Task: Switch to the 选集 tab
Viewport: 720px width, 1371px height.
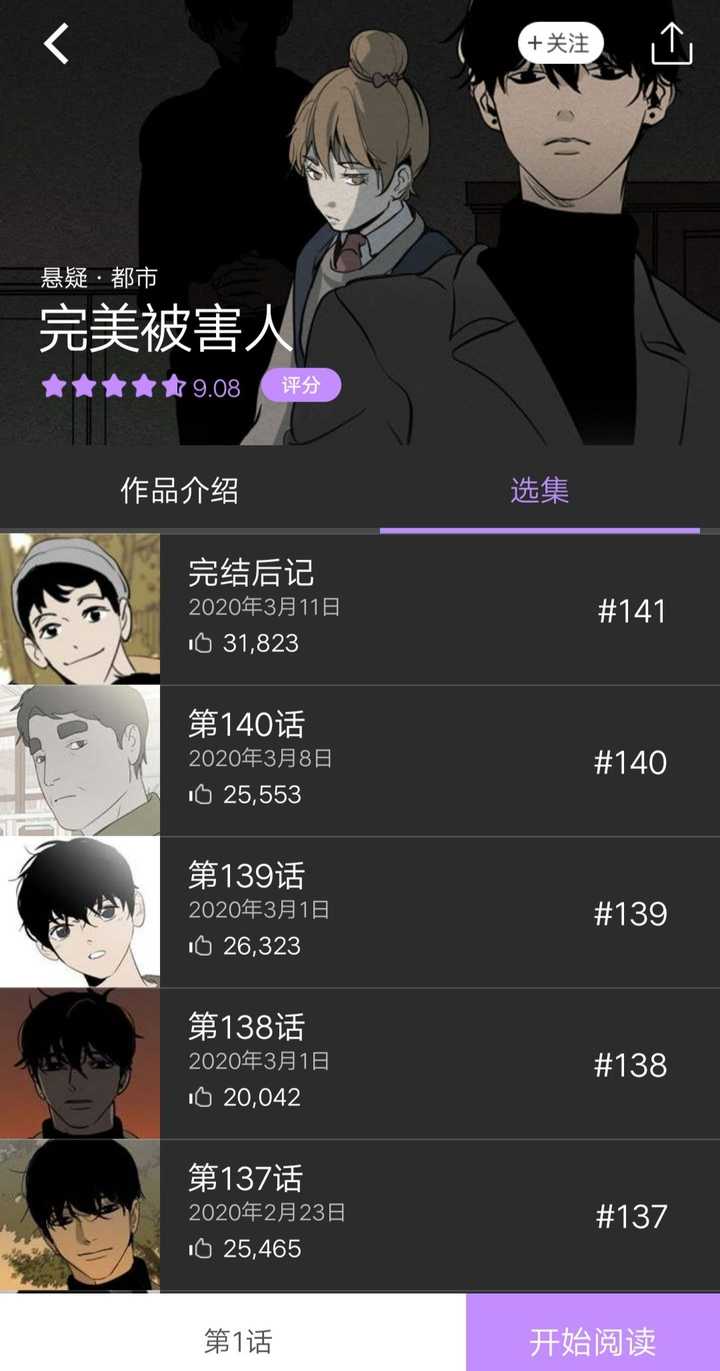Action: tap(541, 491)
